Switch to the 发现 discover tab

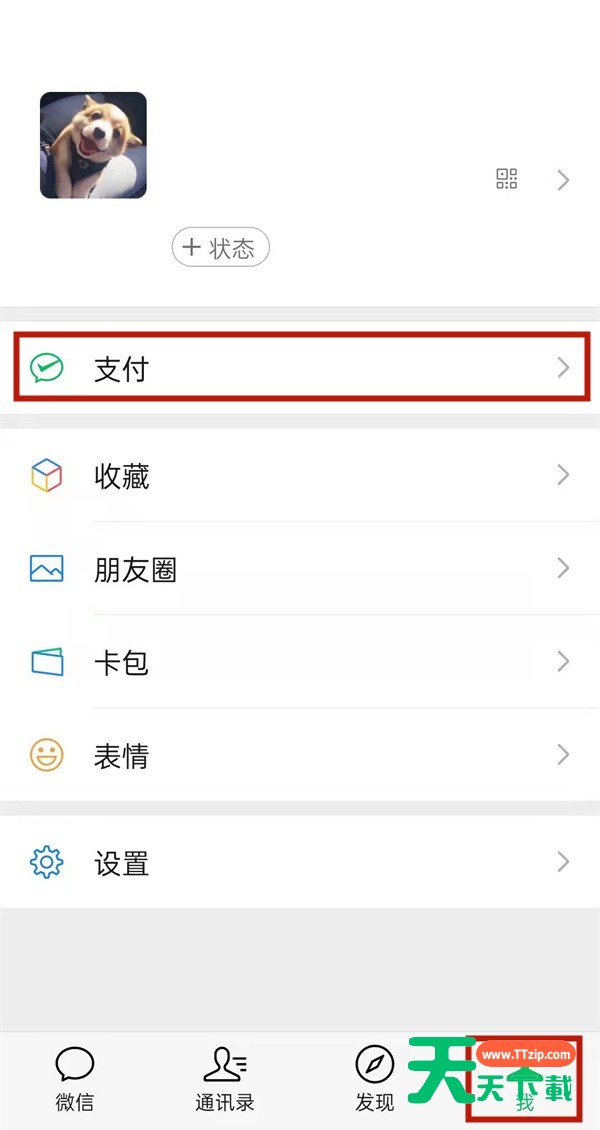[375, 1080]
